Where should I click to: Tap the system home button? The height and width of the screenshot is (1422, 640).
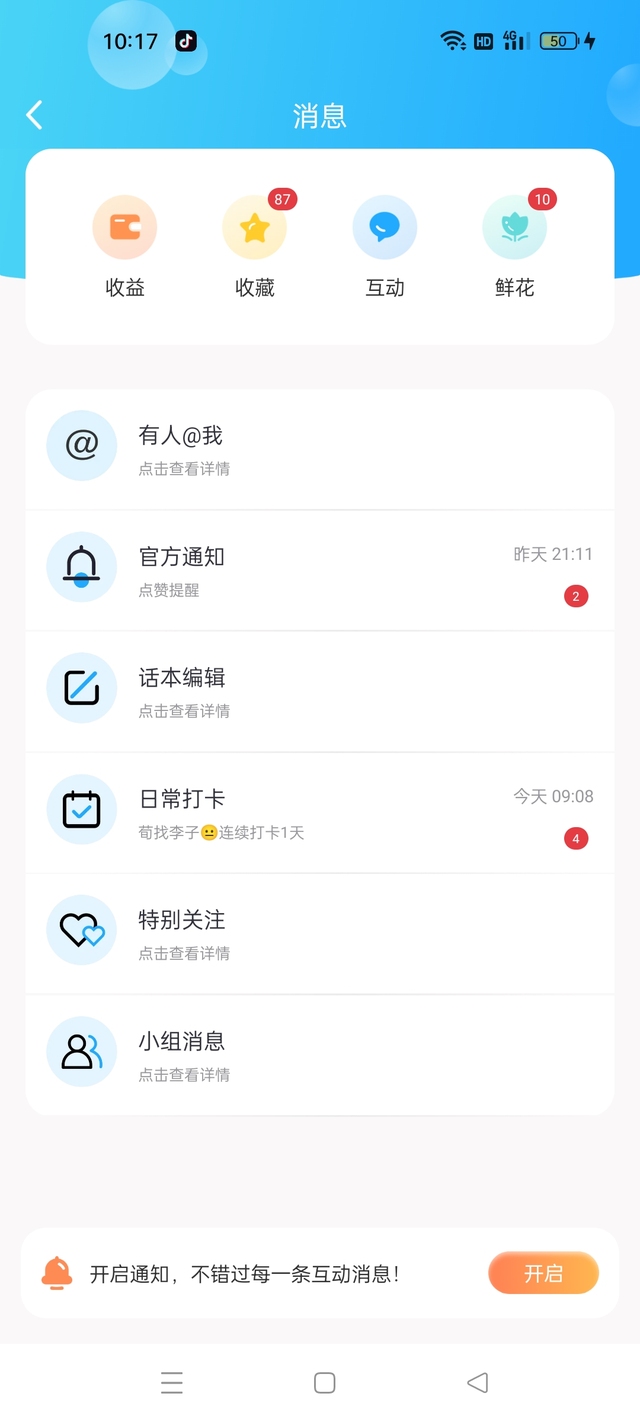coord(324,1382)
